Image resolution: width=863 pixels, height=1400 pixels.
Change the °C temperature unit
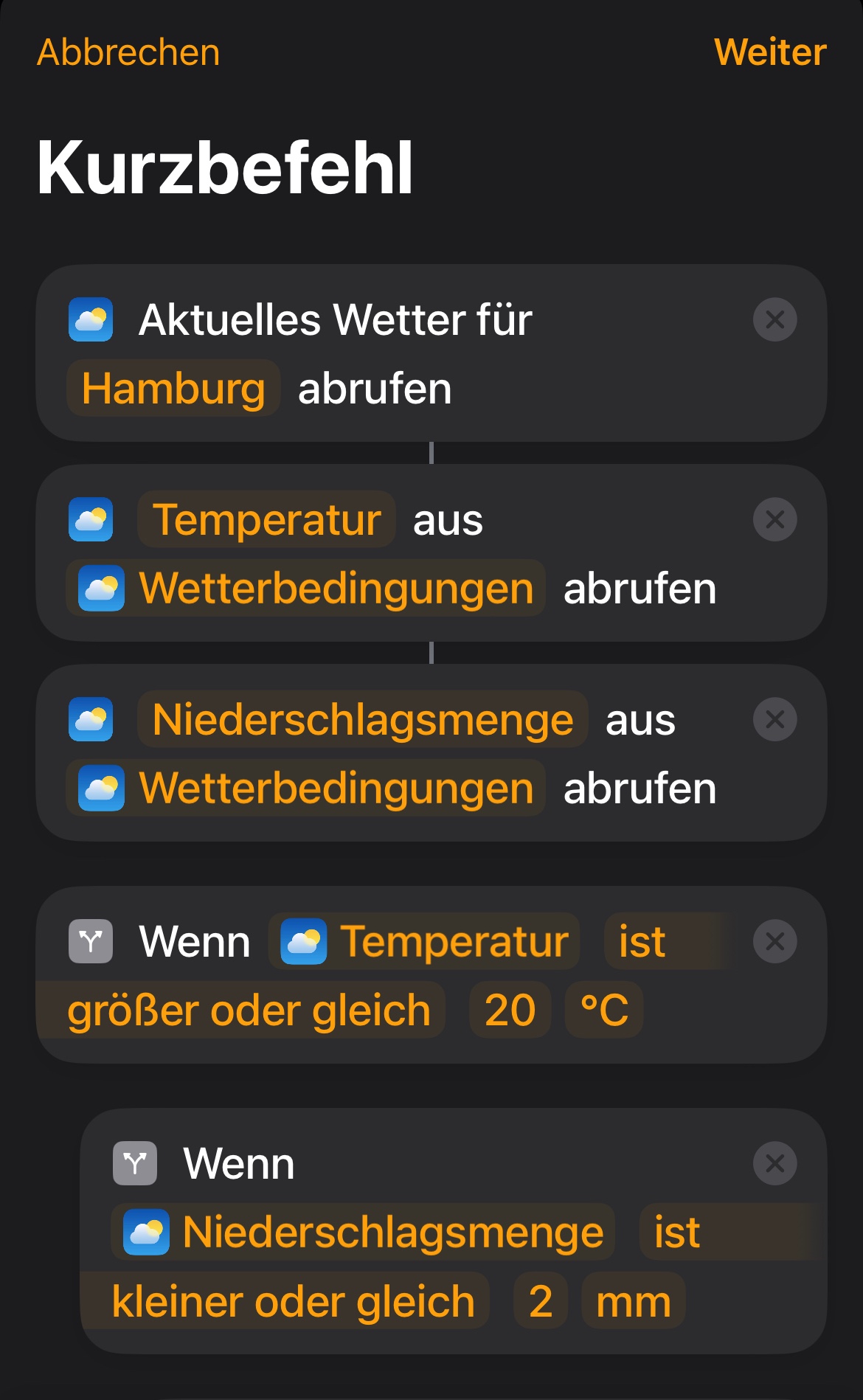point(604,1011)
